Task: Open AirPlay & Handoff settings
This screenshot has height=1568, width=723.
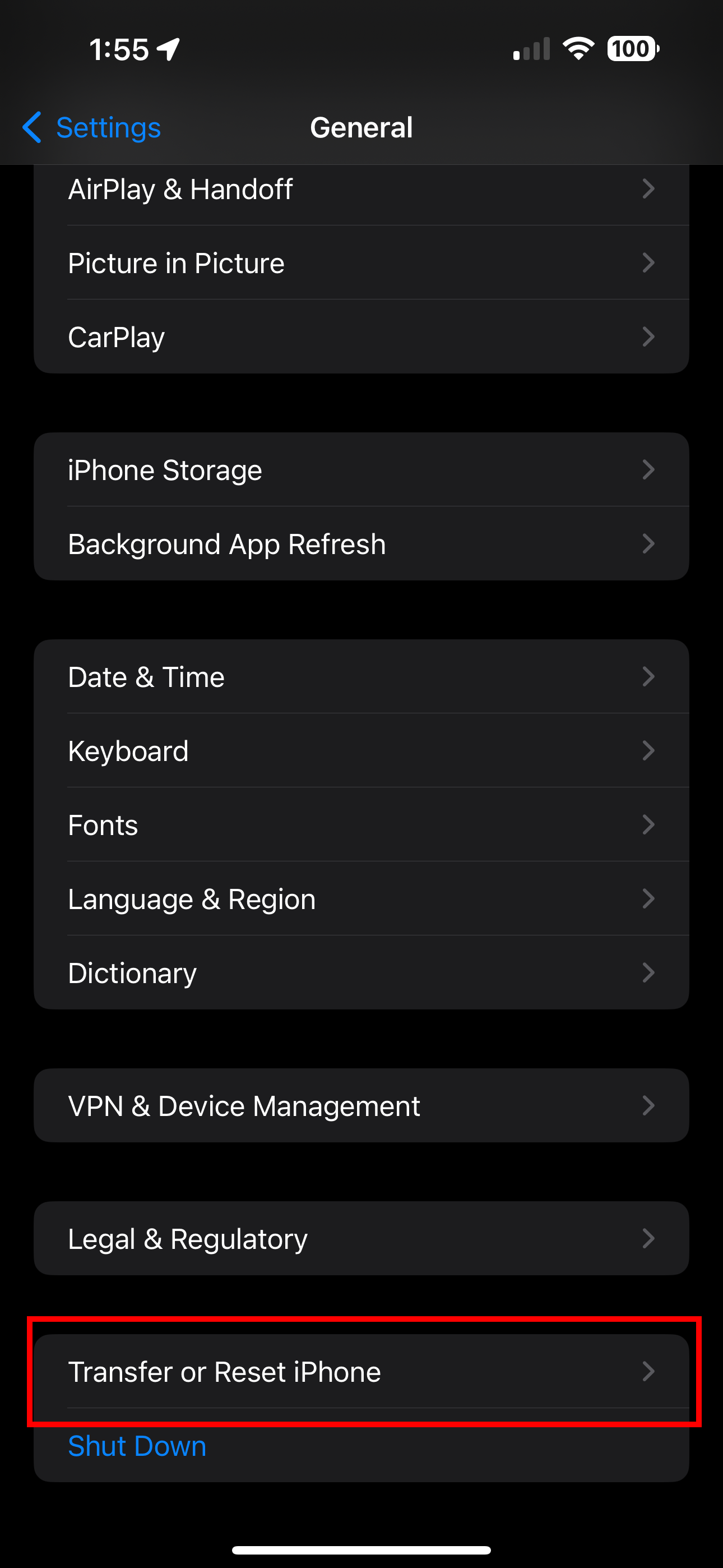Action: pos(361,190)
